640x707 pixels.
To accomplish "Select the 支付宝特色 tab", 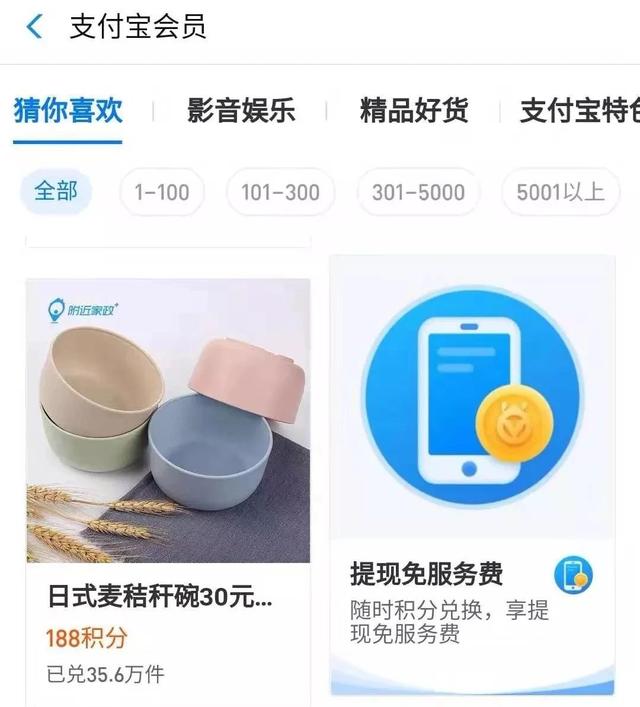I will (x=578, y=111).
